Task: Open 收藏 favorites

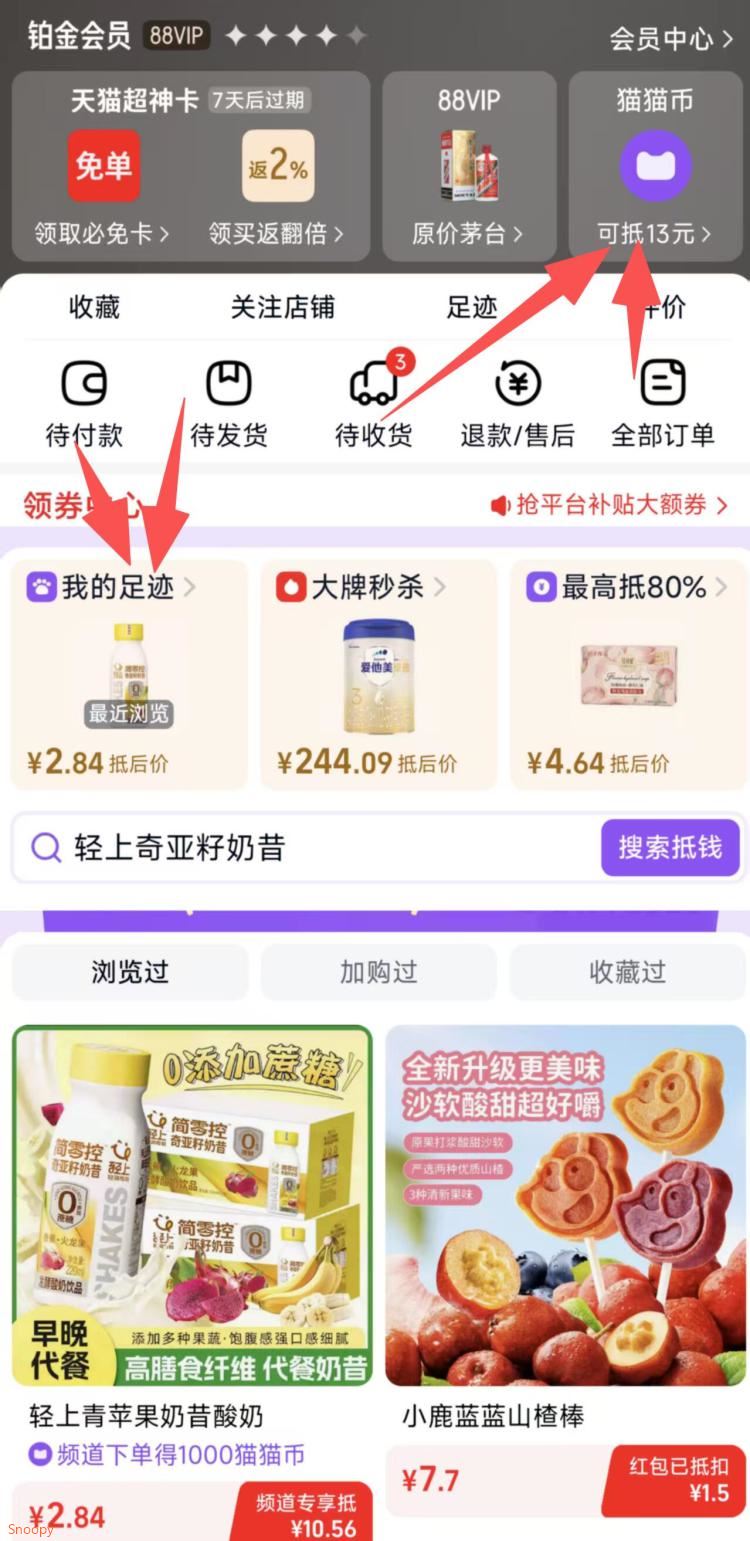Action: 94,307
